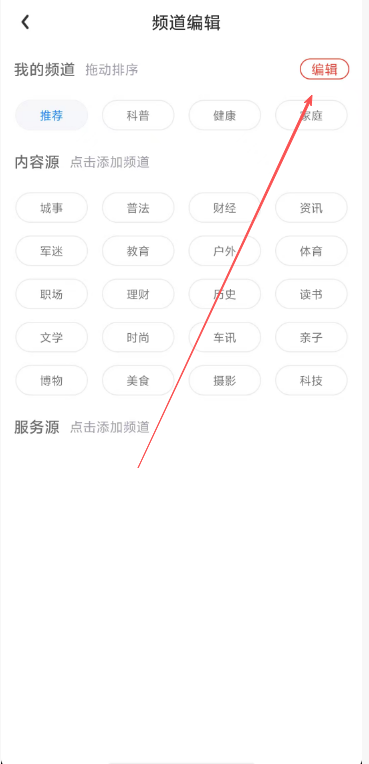Add the 城事 channel
Image resolution: width=369 pixels, height=764 pixels.
(x=52, y=208)
